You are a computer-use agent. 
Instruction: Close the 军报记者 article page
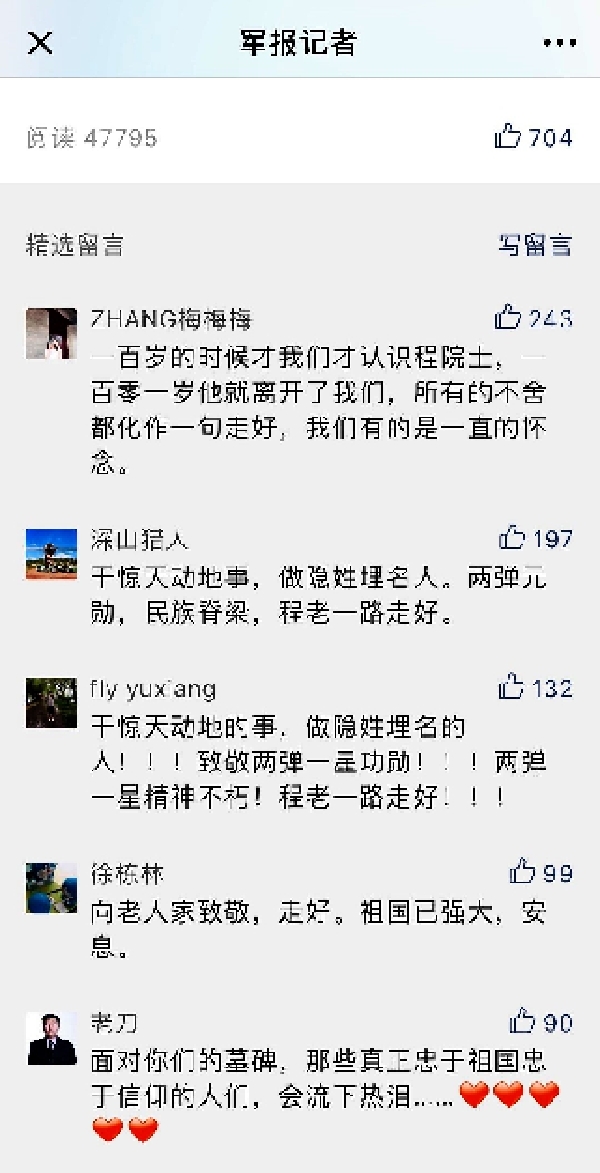[x=40, y=43]
